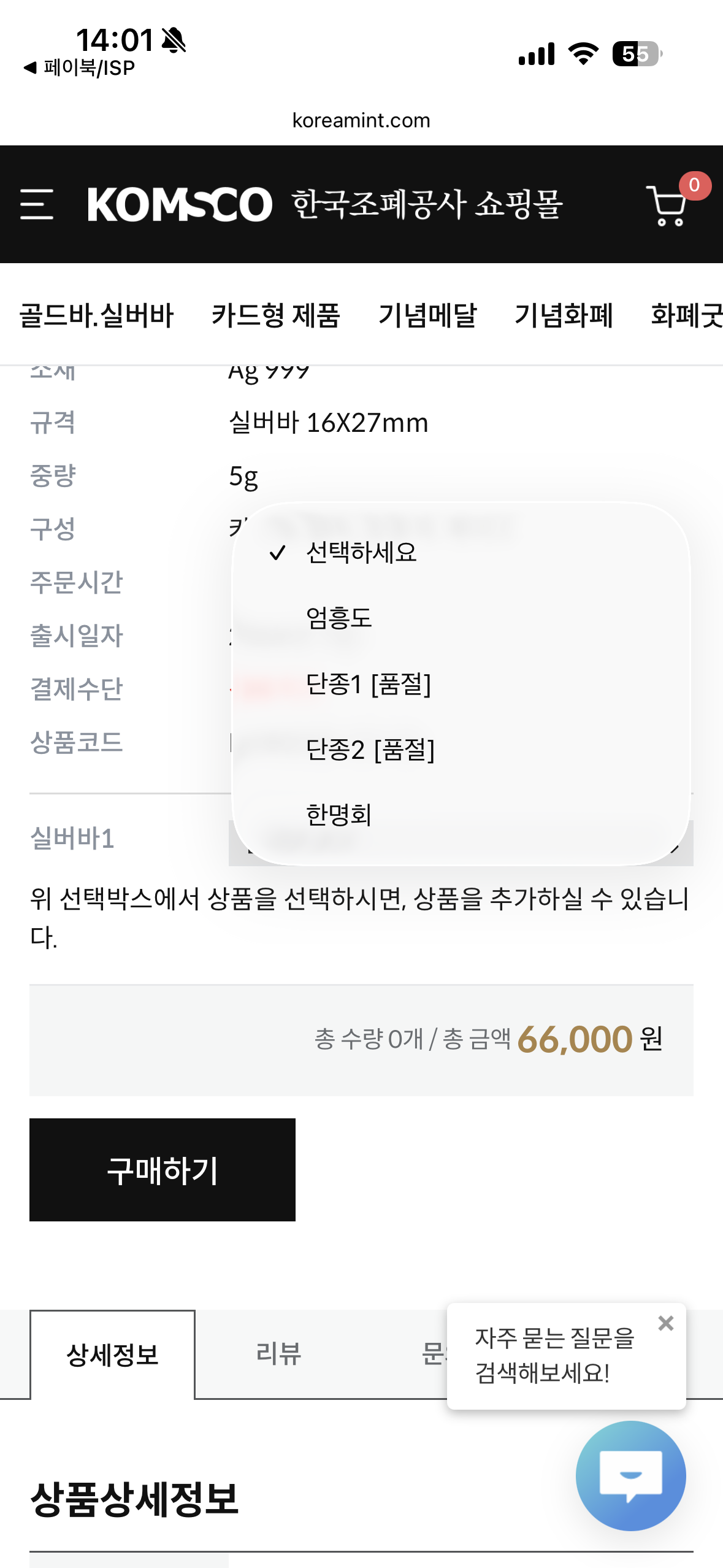Open the 기념화폐 category
This screenshot has height=1568, width=723.
(564, 315)
